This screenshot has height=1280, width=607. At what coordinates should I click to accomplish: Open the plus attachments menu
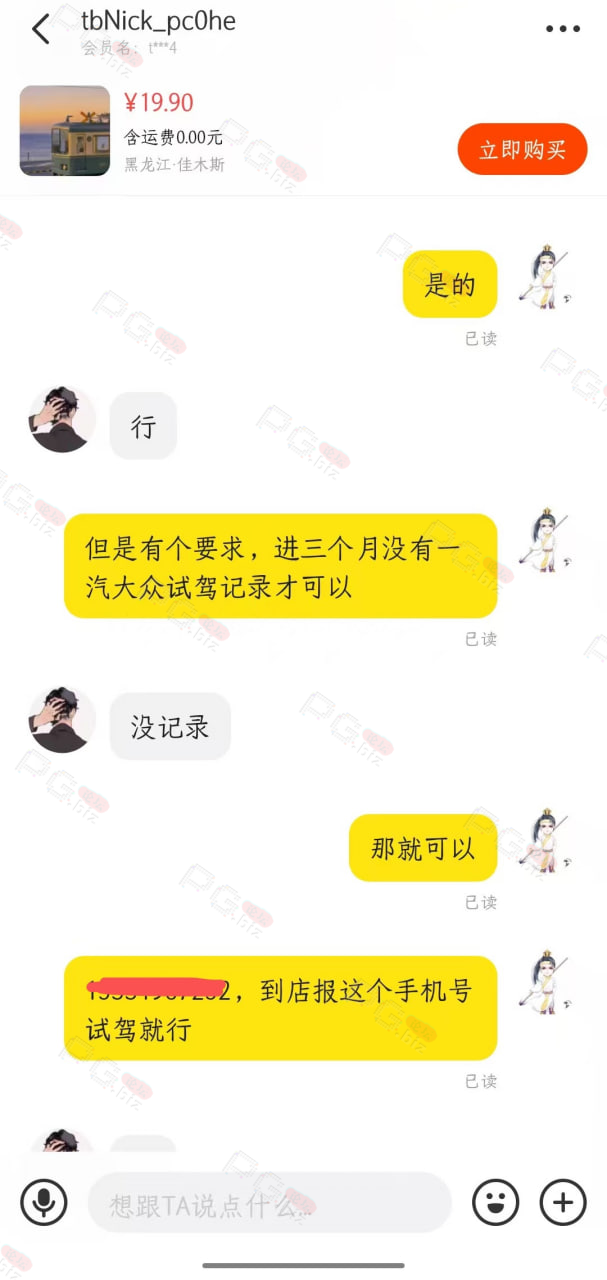pos(563,1202)
